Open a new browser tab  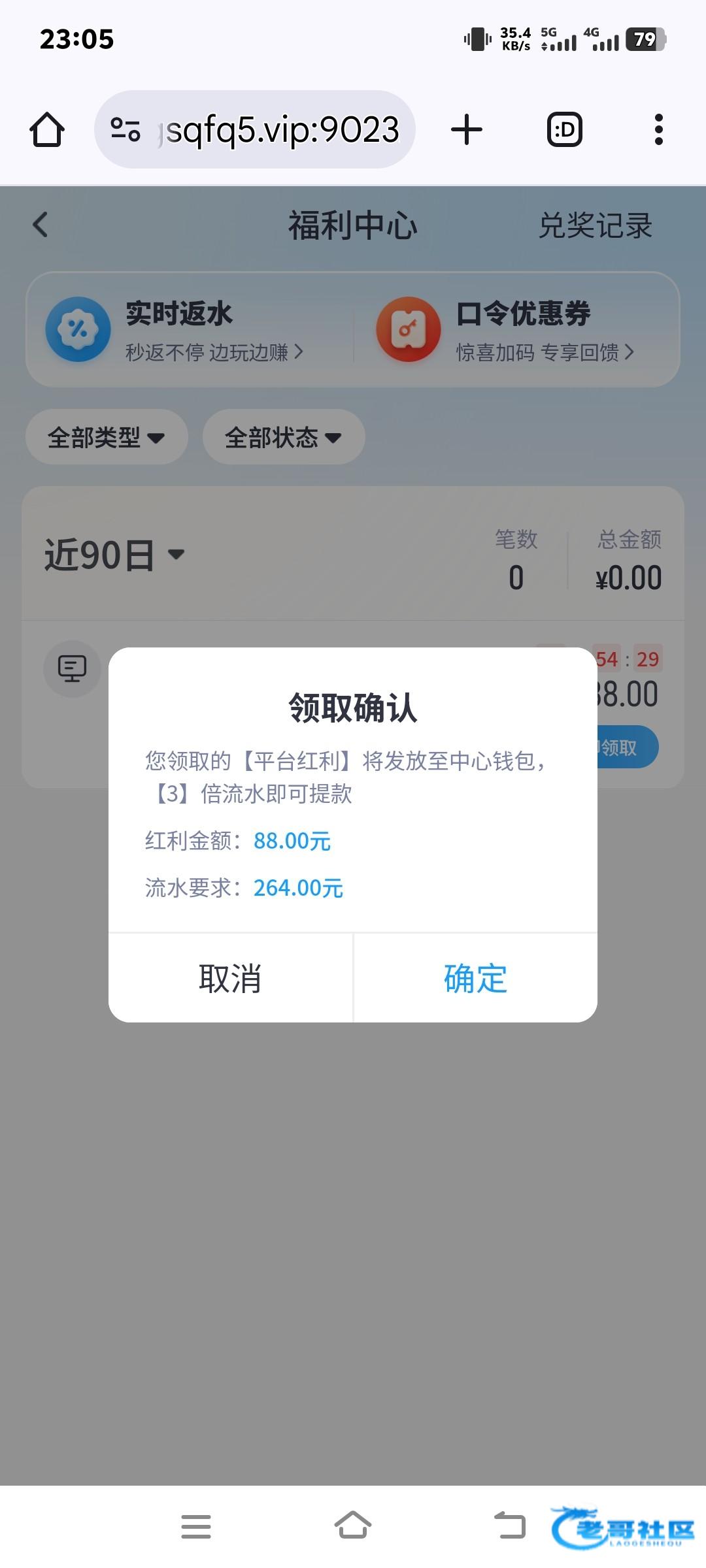tap(467, 129)
